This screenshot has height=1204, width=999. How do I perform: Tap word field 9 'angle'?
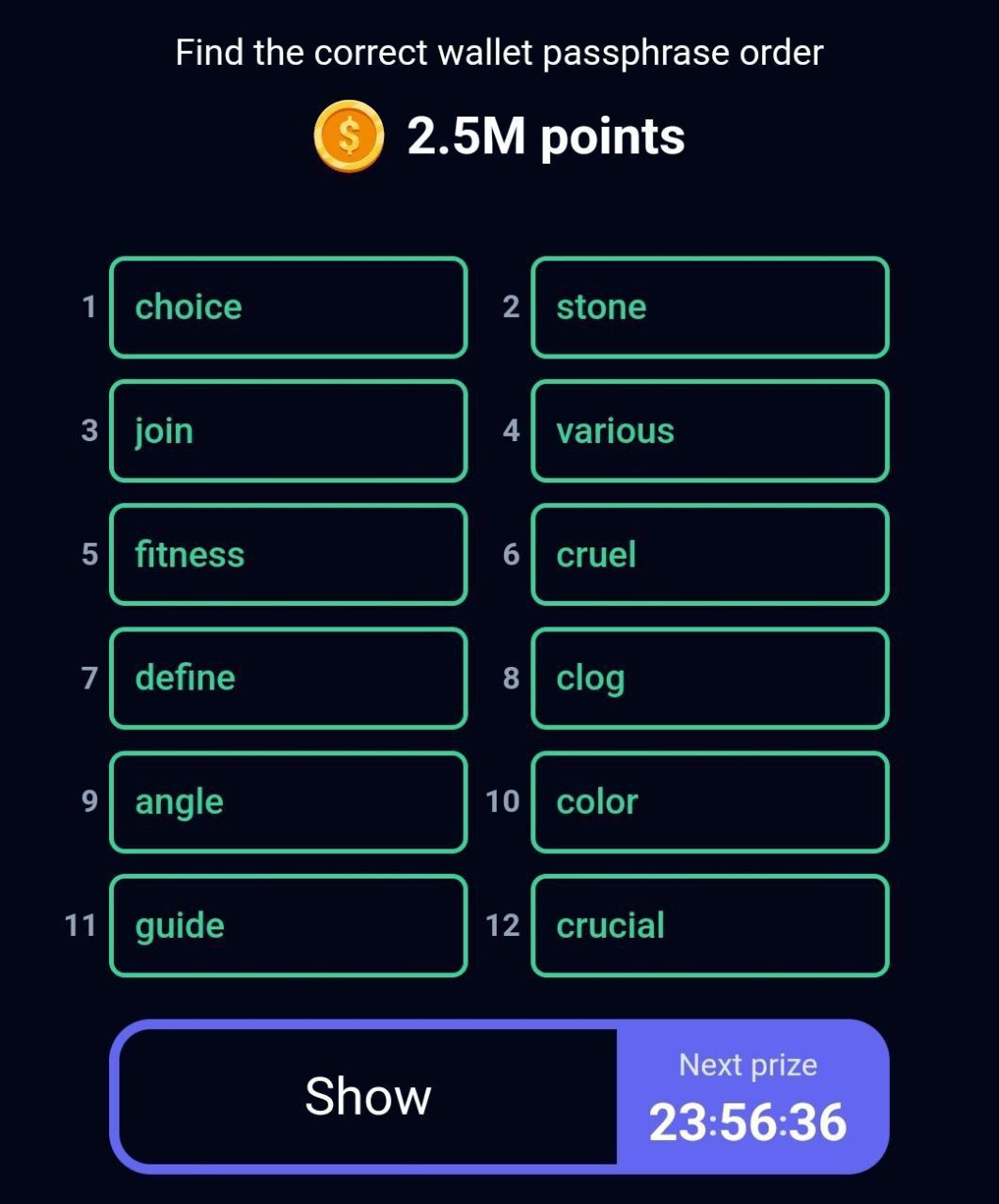coord(288,802)
